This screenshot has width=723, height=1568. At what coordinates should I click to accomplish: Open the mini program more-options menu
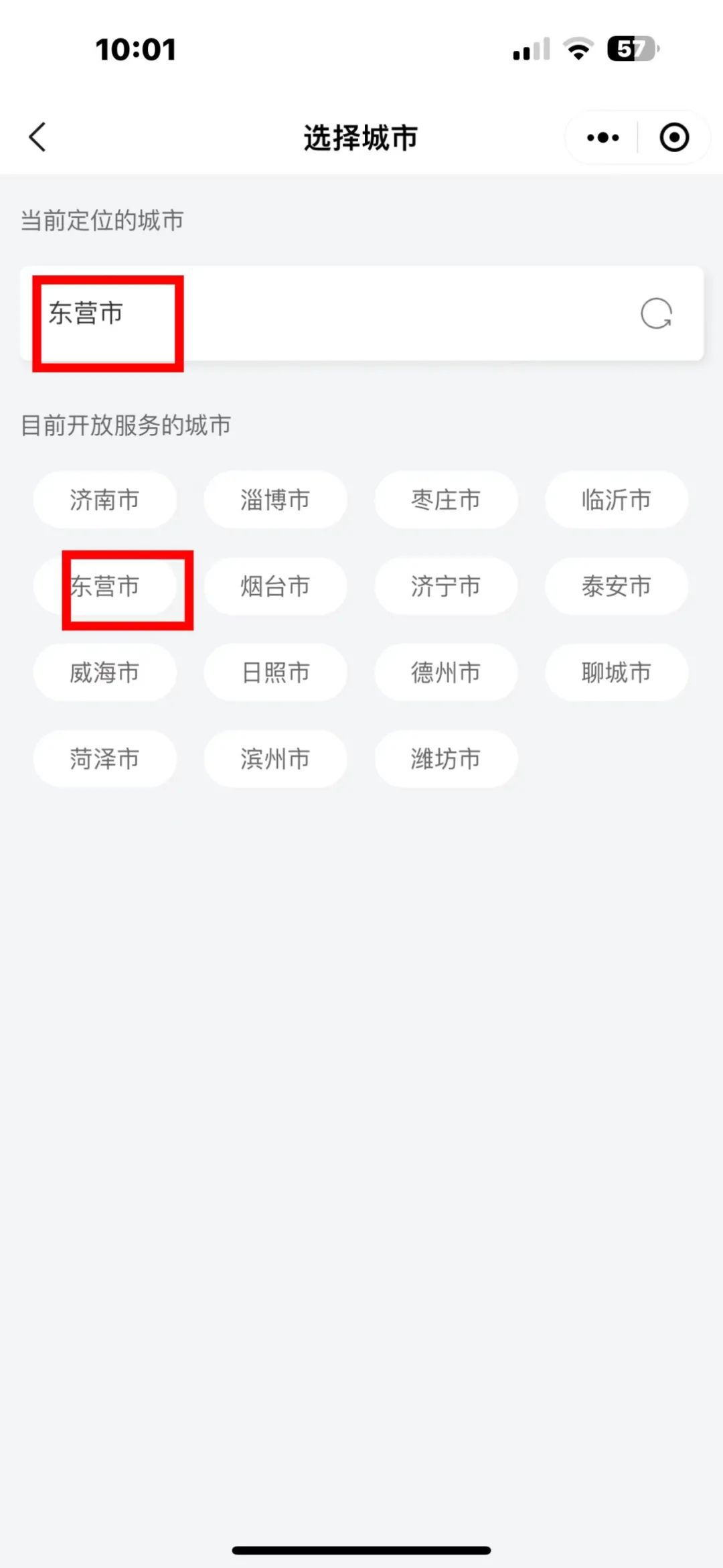(x=602, y=137)
